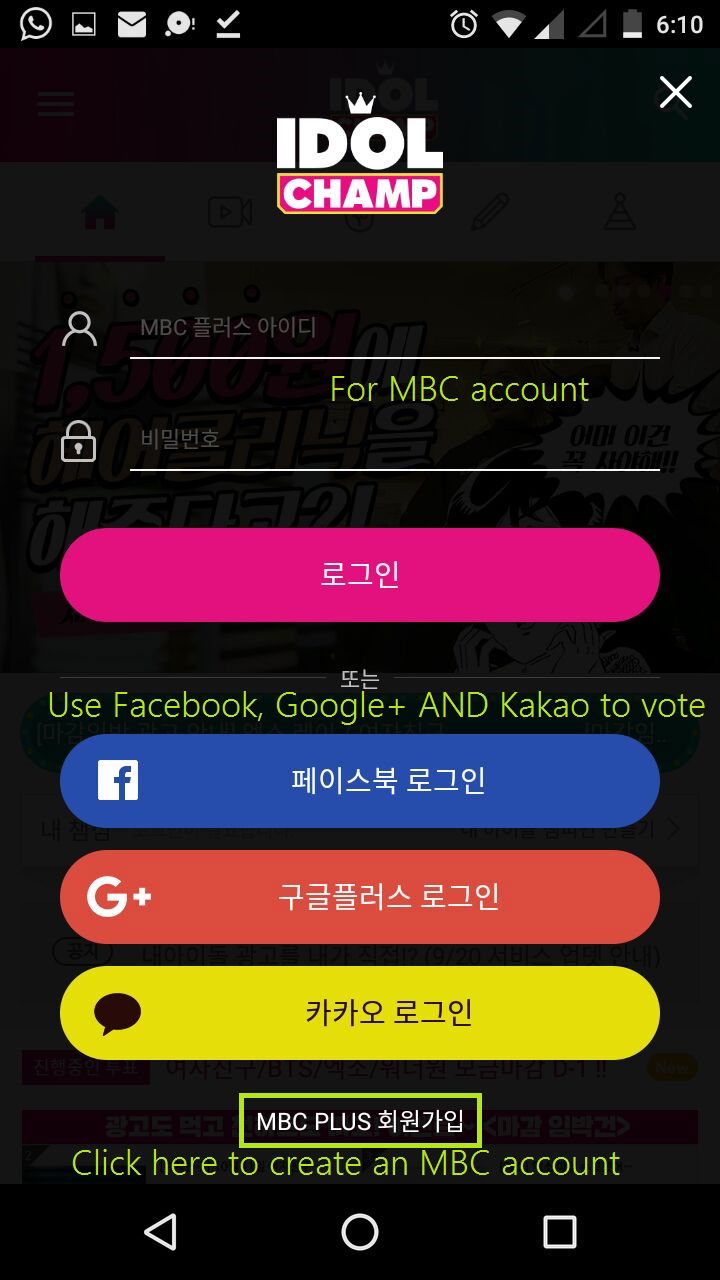Focus the password (비밀번호) field
Screen dimensions: 720x1280
(x=394, y=440)
